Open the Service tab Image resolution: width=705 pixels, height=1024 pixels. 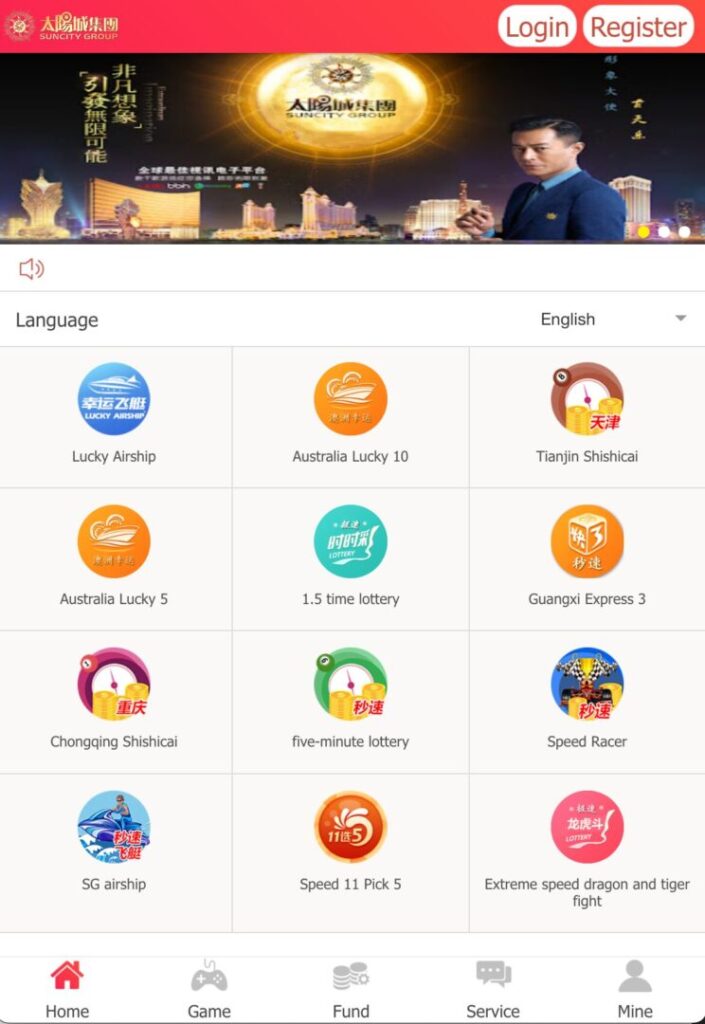[493, 988]
